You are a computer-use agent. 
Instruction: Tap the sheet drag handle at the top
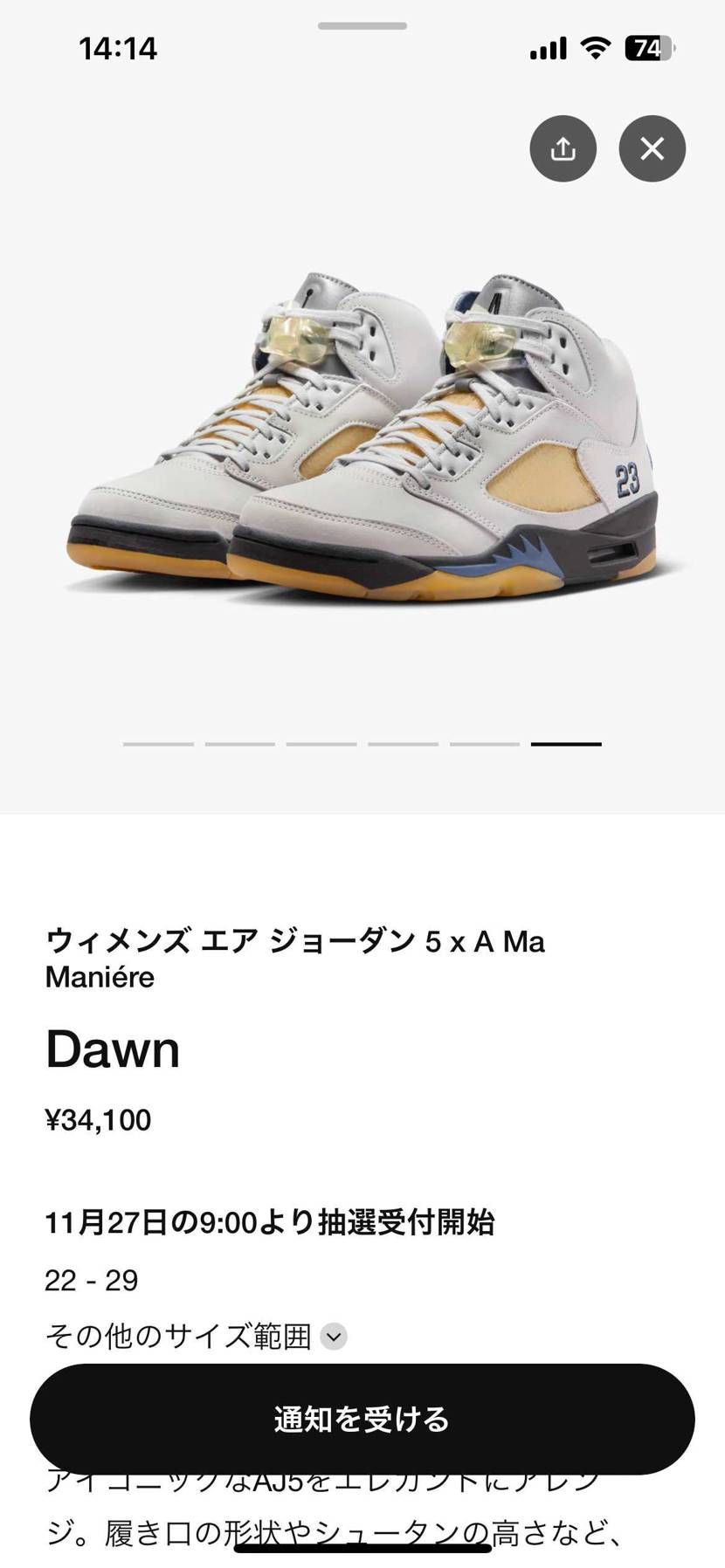pyautogui.click(x=362, y=26)
